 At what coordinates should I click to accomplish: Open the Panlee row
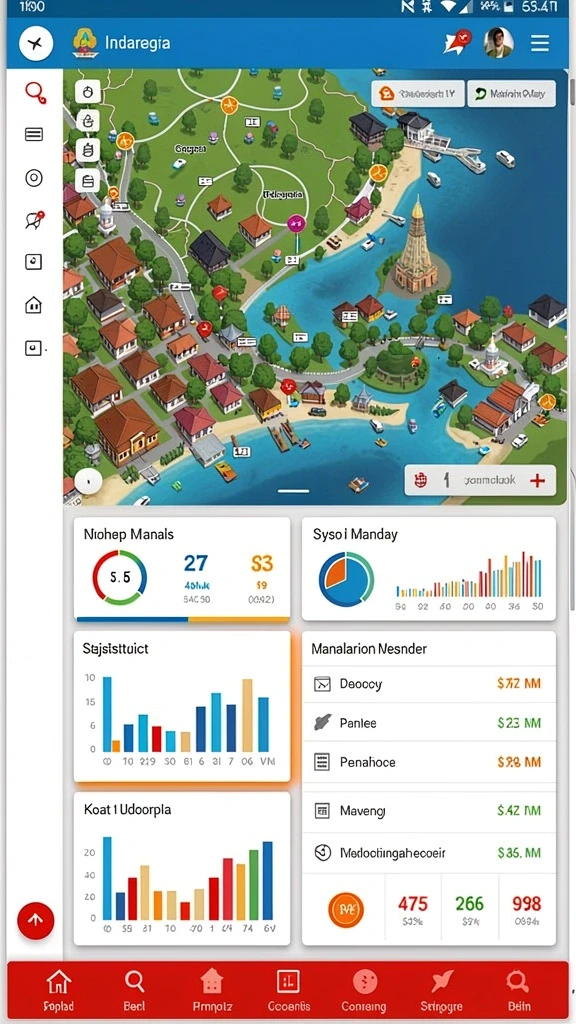point(429,722)
